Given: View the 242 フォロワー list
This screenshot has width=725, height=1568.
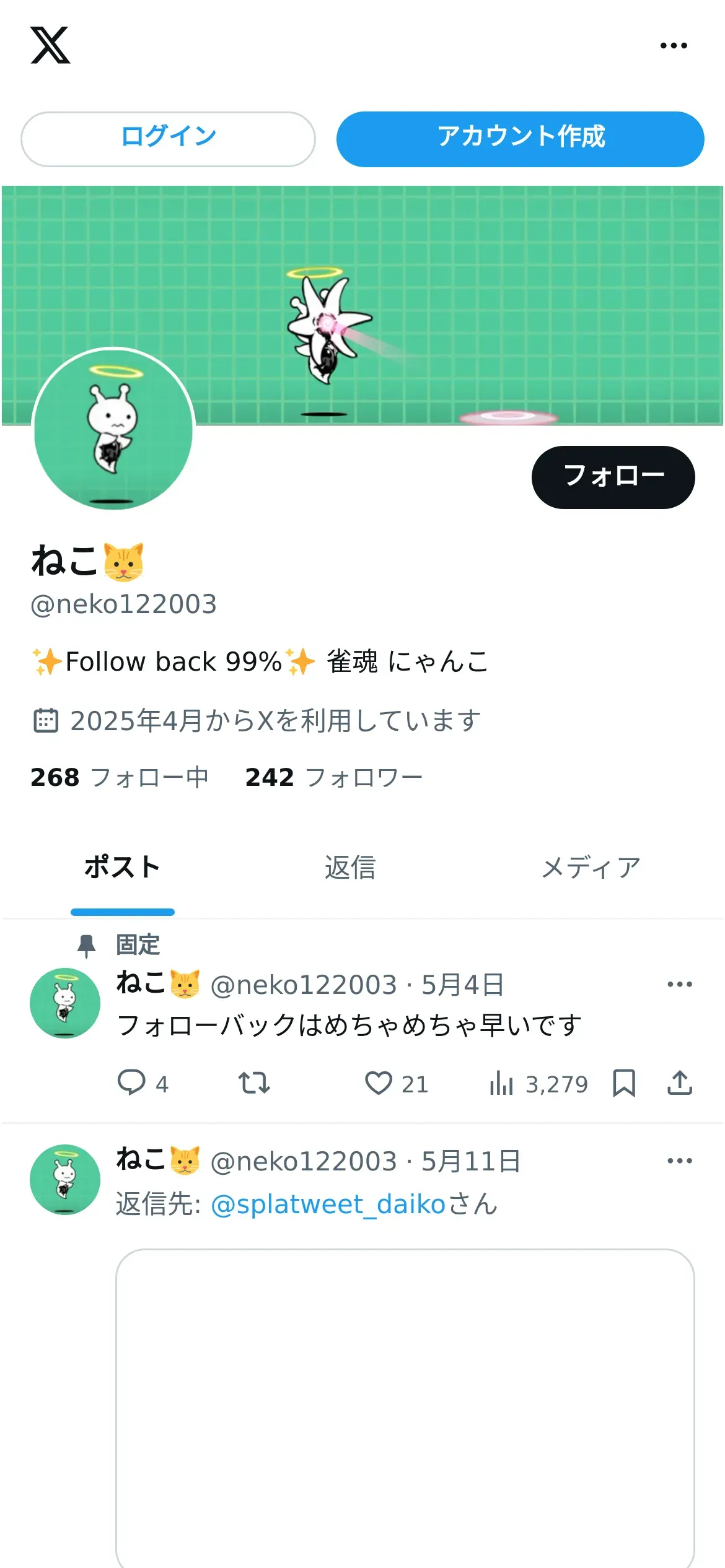Looking at the screenshot, I should (333, 778).
